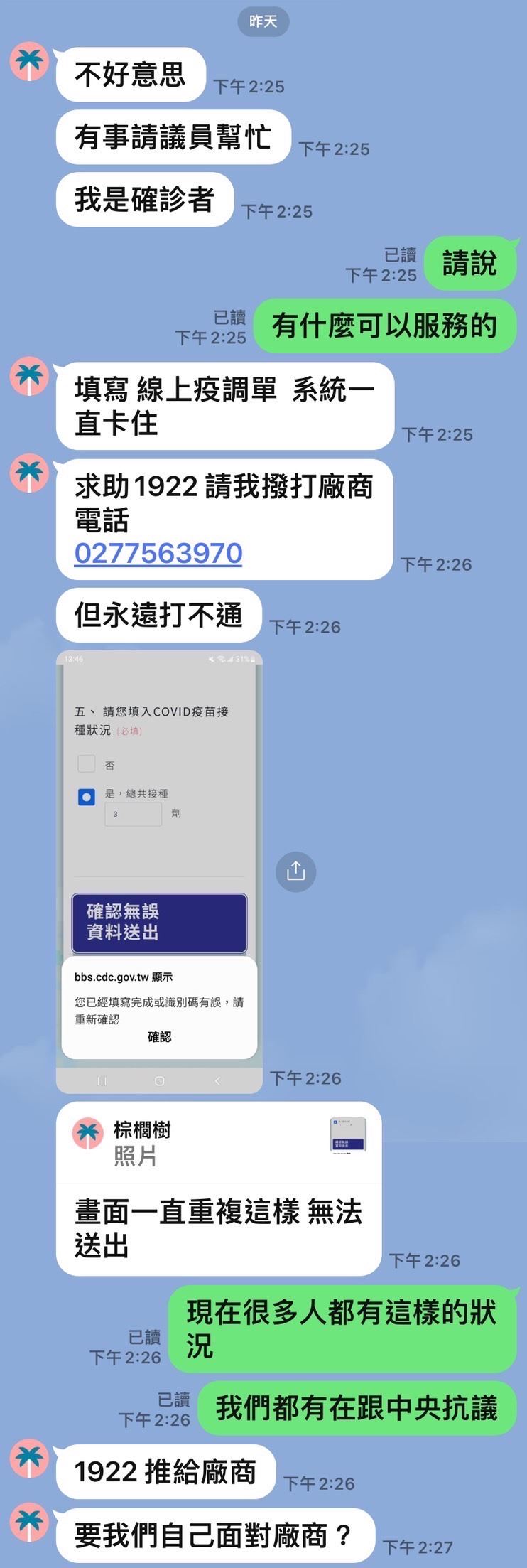The width and height of the screenshot is (527, 1568).
Task: Open the sent COVID form screenshot
Action: [159, 871]
